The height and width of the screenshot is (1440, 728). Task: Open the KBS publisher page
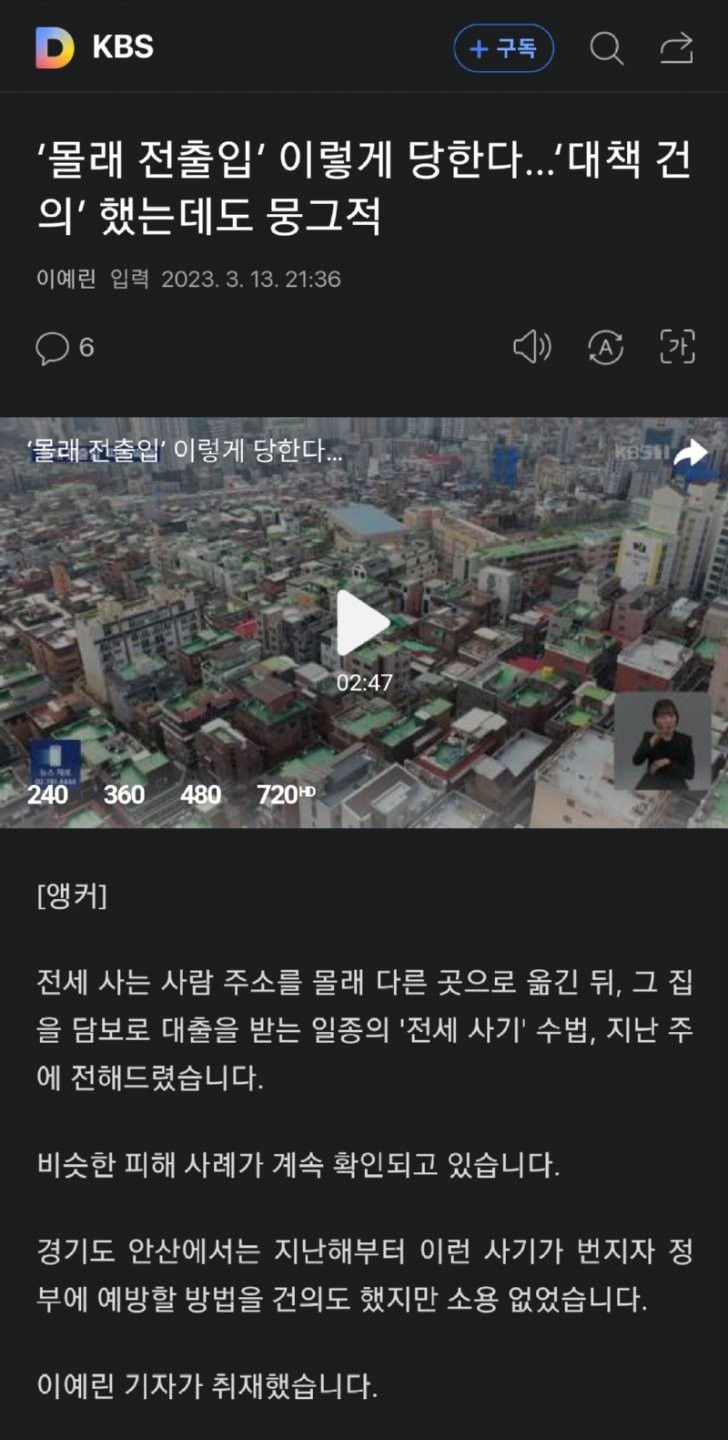123,48
